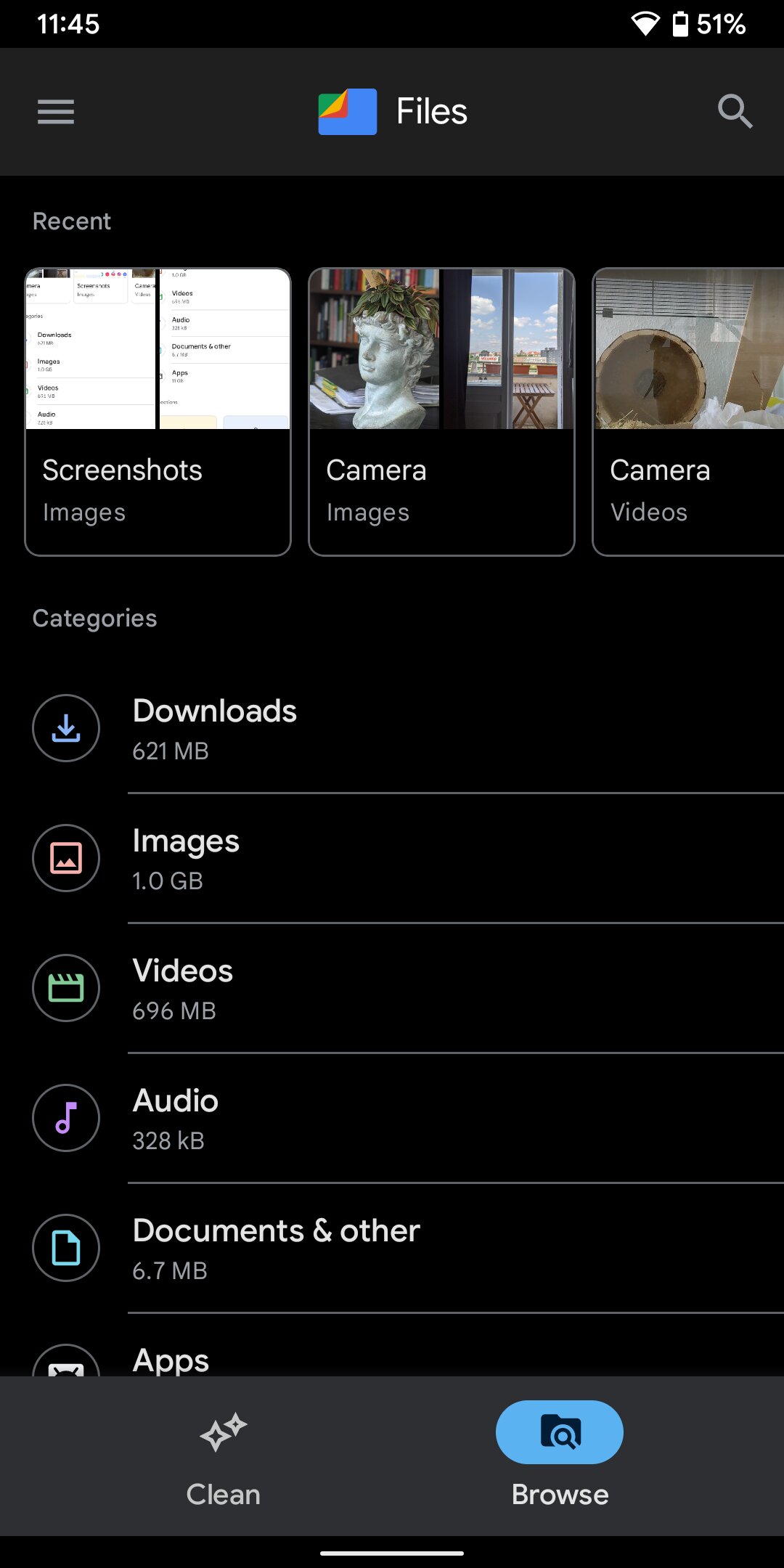The image size is (784, 1568).
Task: Open Documents & other category
Action: [x=392, y=1249]
